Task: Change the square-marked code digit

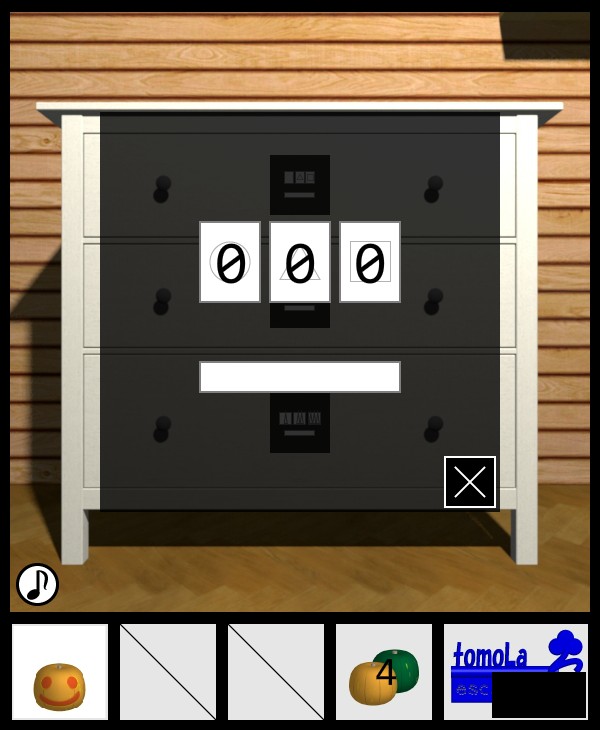Action: point(370,262)
